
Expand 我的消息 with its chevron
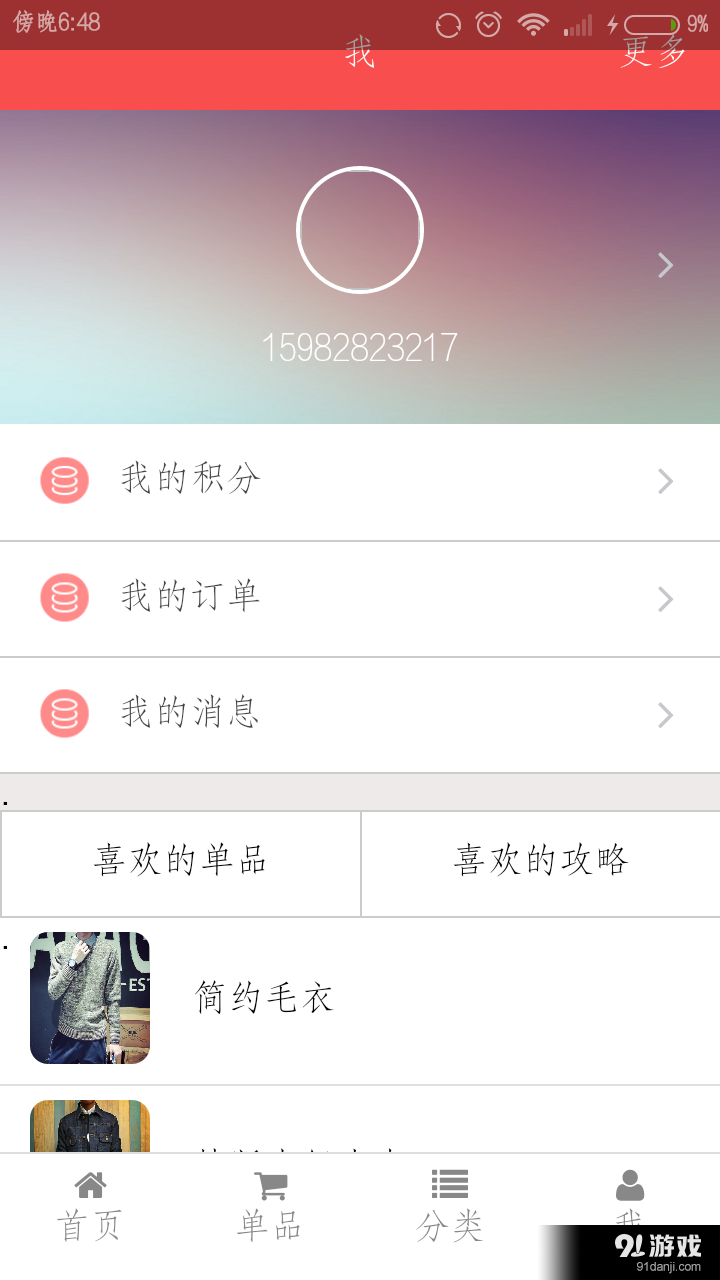pos(664,714)
